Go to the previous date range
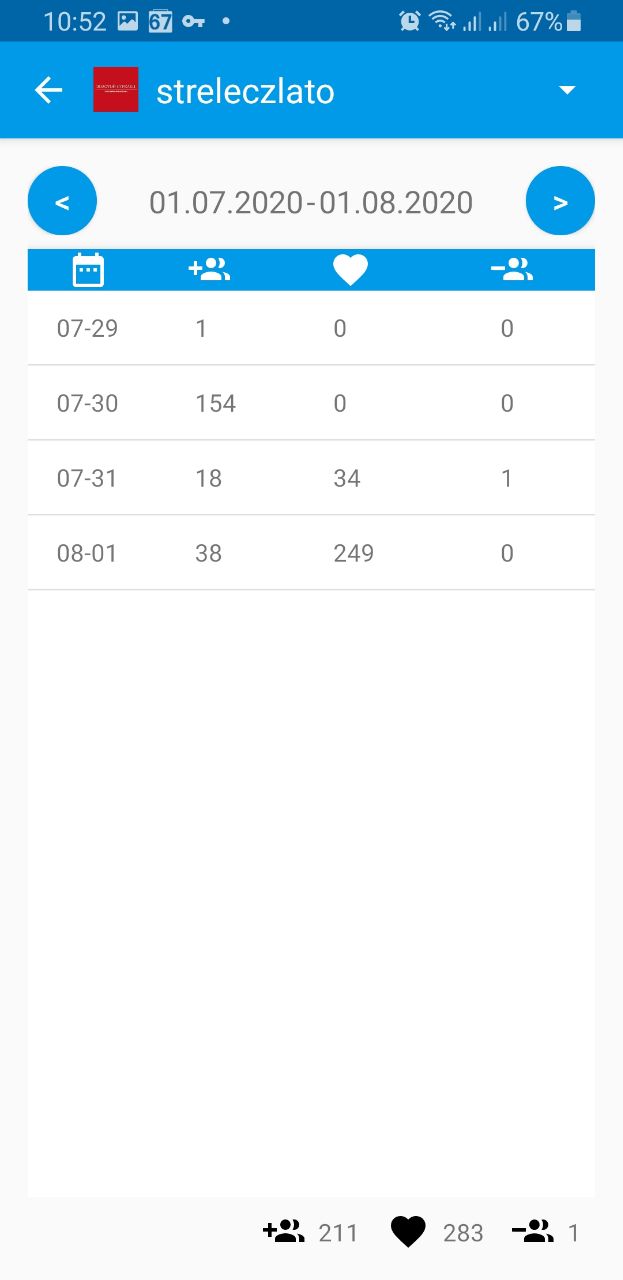 (x=62, y=201)
